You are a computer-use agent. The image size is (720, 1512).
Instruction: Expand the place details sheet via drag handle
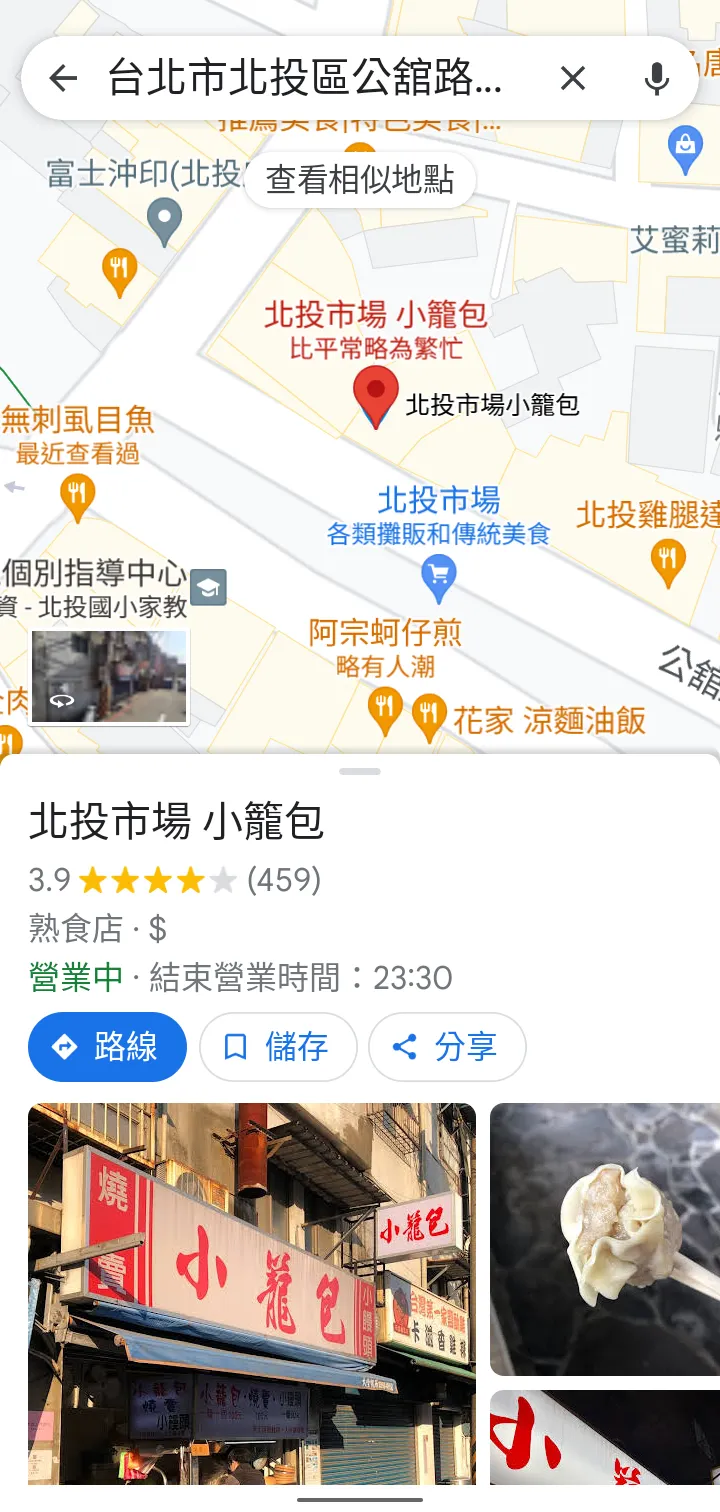point(360,771)
